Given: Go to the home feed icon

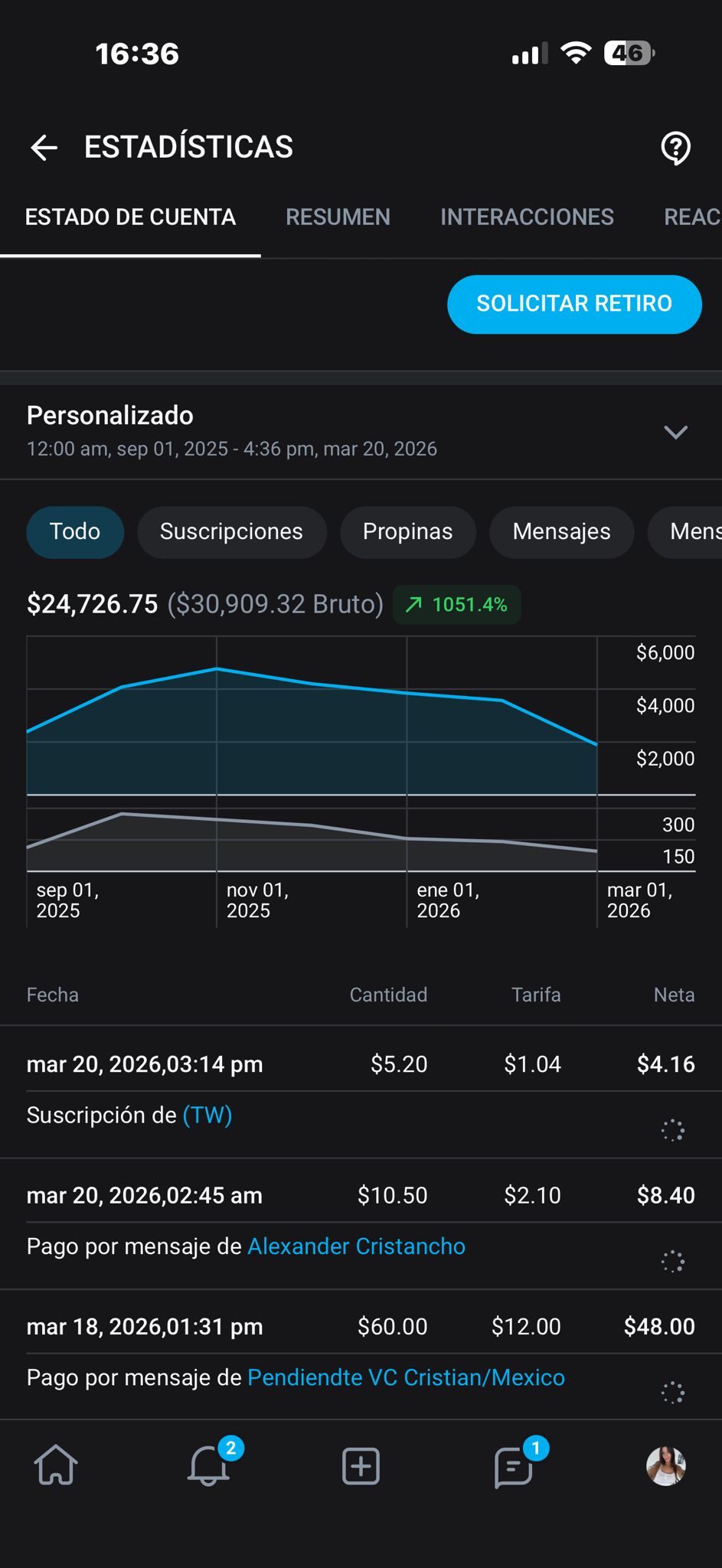Looking at the screenshot, I should (54, 1466).
